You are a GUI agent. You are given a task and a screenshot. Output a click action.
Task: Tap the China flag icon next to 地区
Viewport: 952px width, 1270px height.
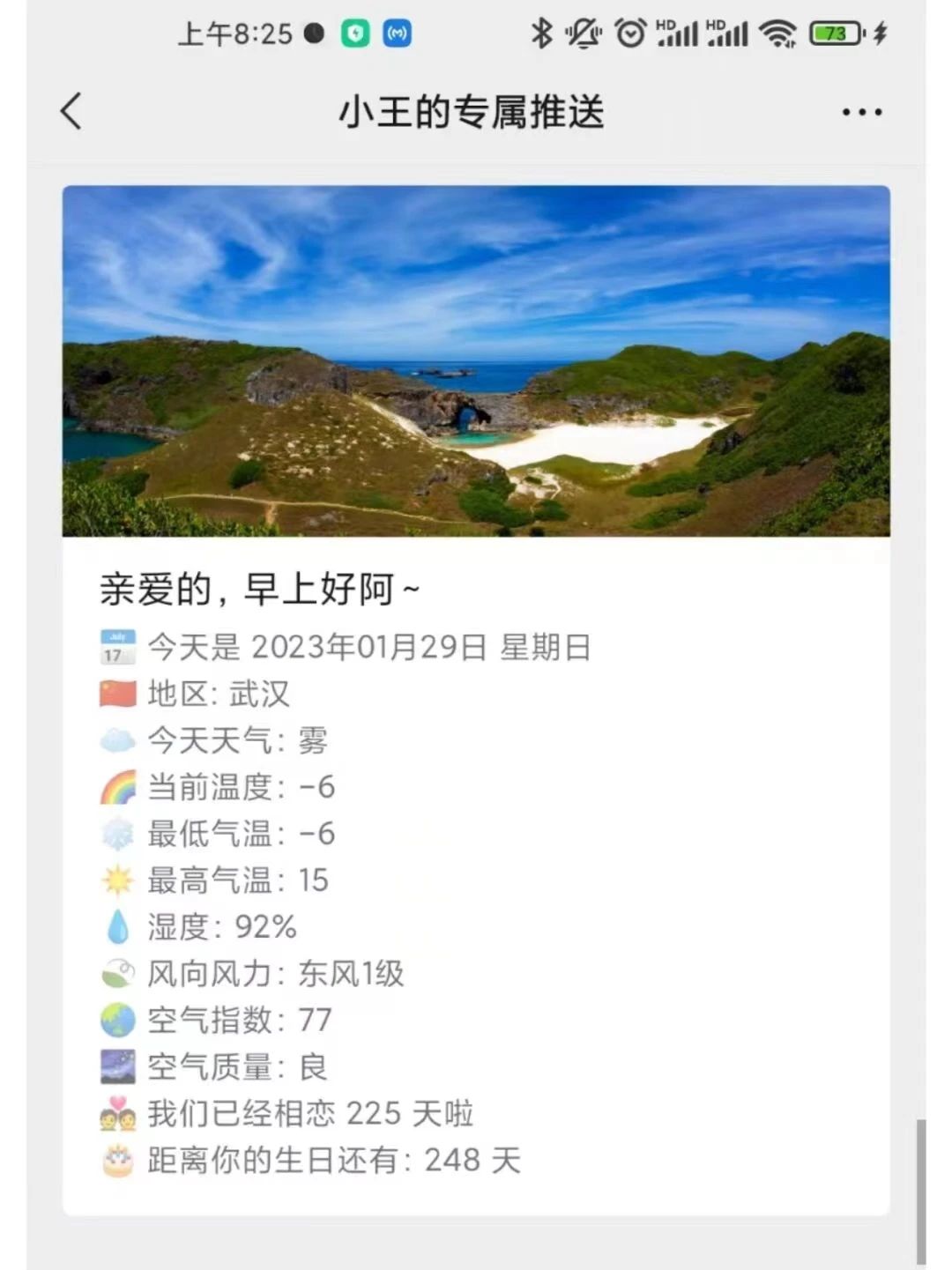click(115, 694)
